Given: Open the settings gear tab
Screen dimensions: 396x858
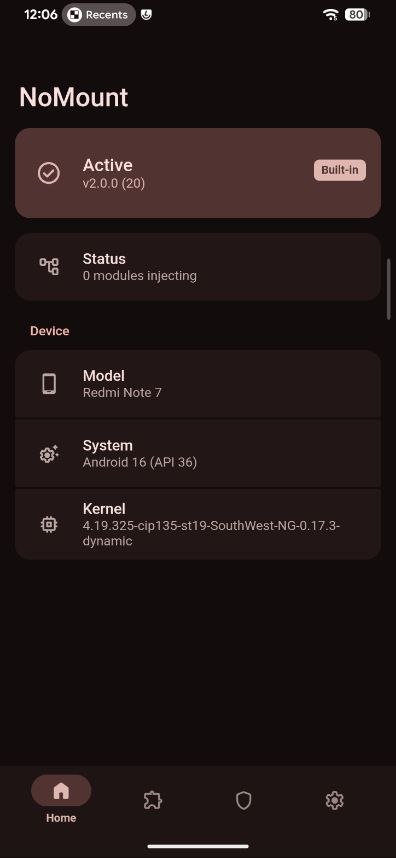Looking at the screenshot, I should click(x=334, y=801).
